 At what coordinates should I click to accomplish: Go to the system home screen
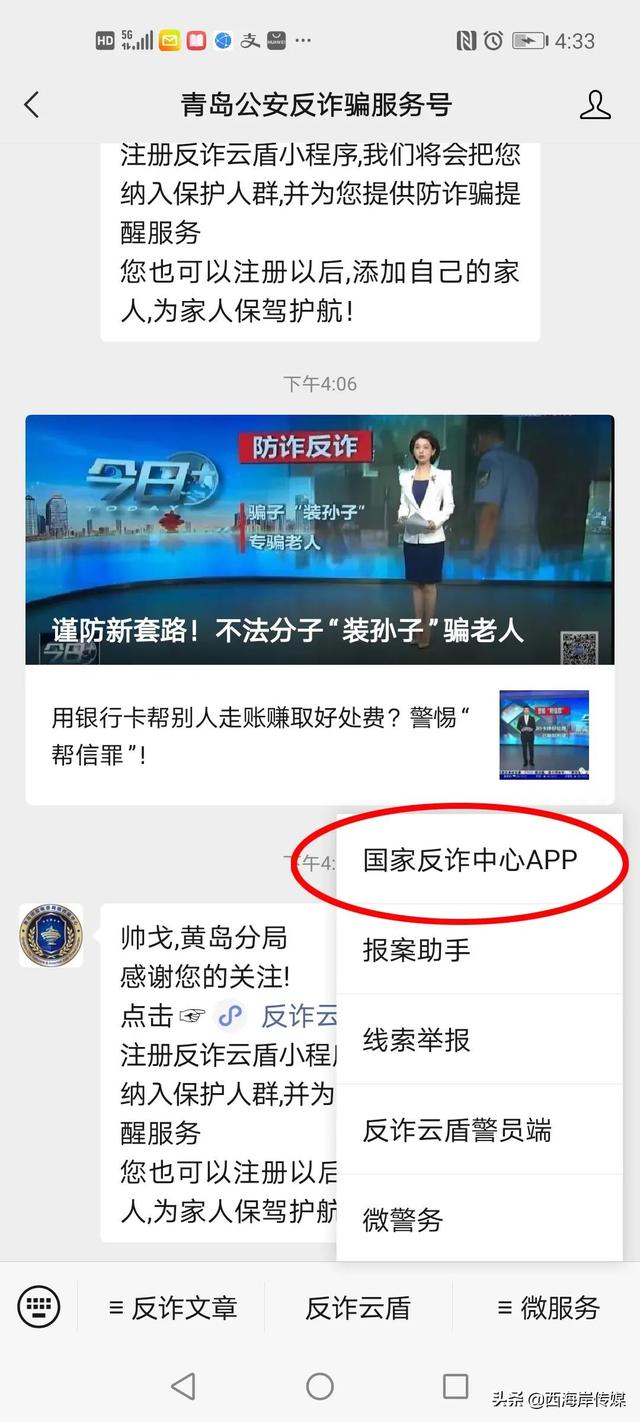320,1386
